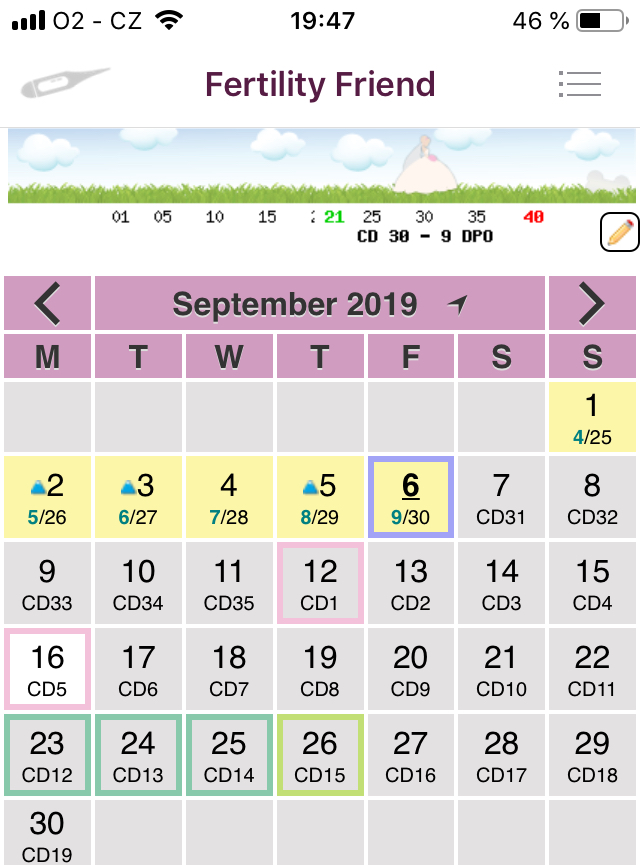
Task: Choose September 16, CD5
Action: click(x=47, y=669)
